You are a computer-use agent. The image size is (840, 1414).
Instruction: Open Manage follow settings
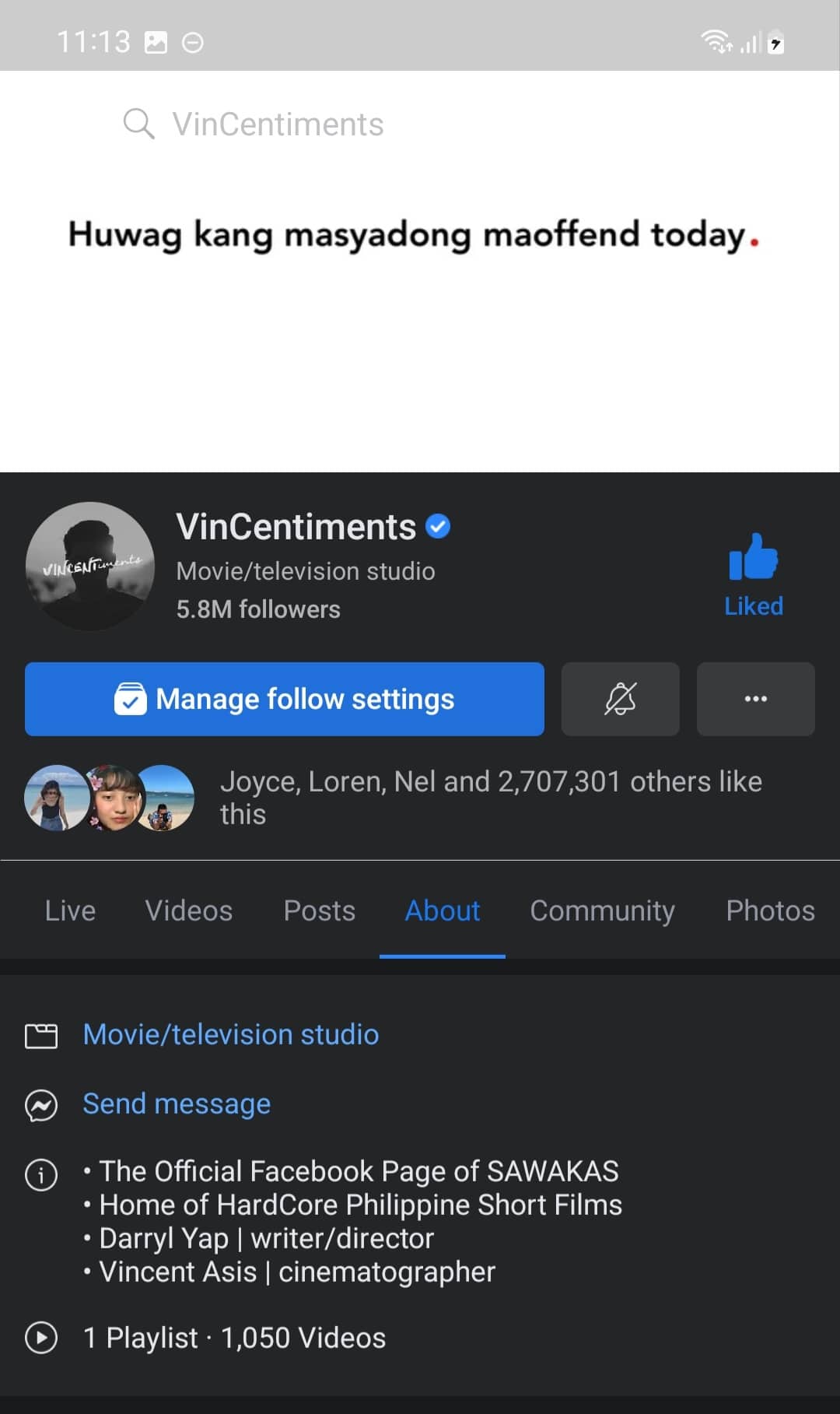284,699
